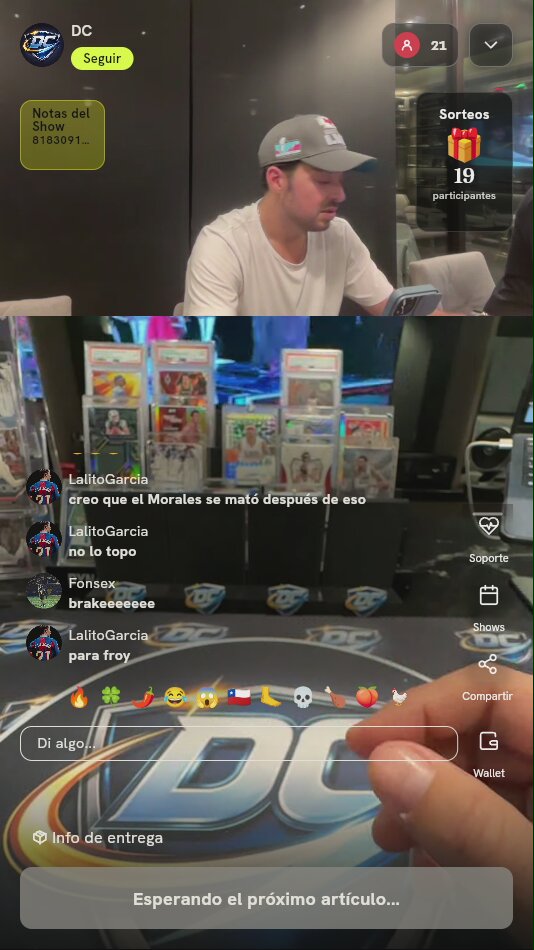This screenshot has height=950, width=534.
Task: Send the four-leaf clover reaction
Action: (x=111, y=697)
